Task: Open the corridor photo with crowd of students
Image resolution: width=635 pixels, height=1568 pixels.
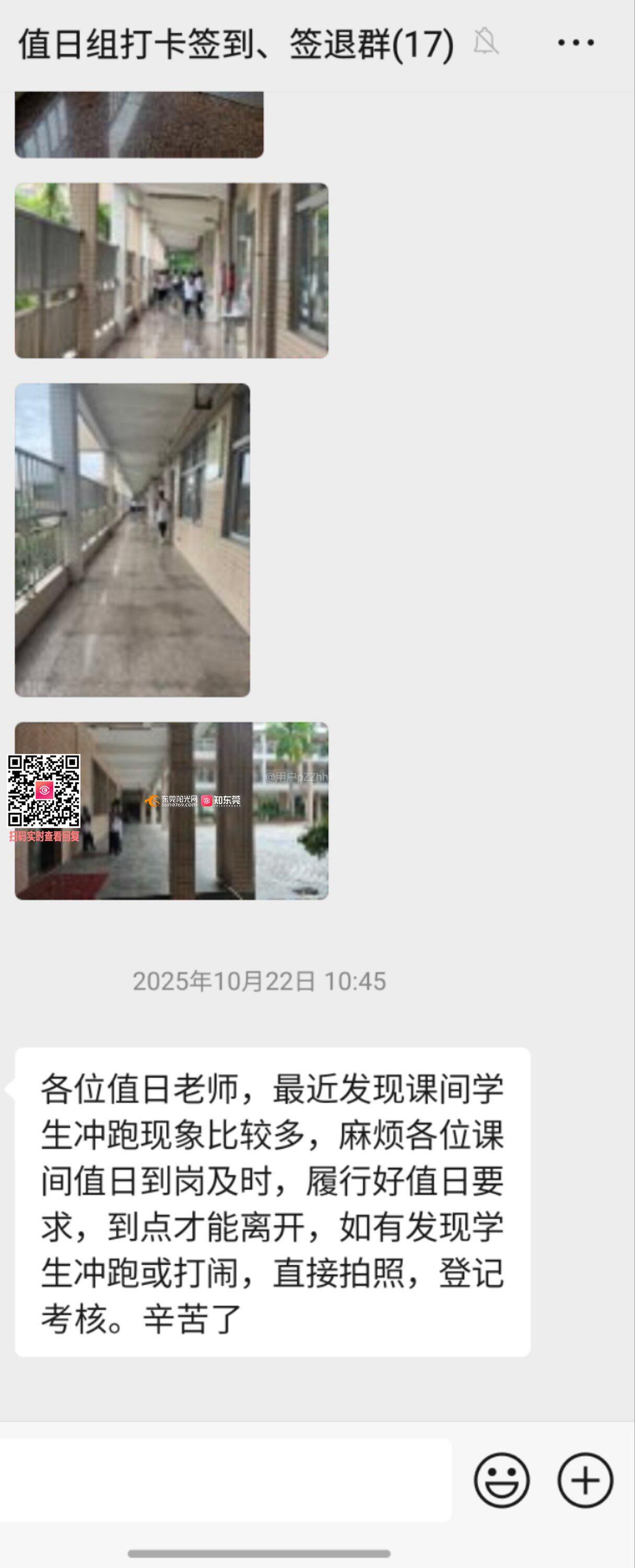Action: point(171,270)
